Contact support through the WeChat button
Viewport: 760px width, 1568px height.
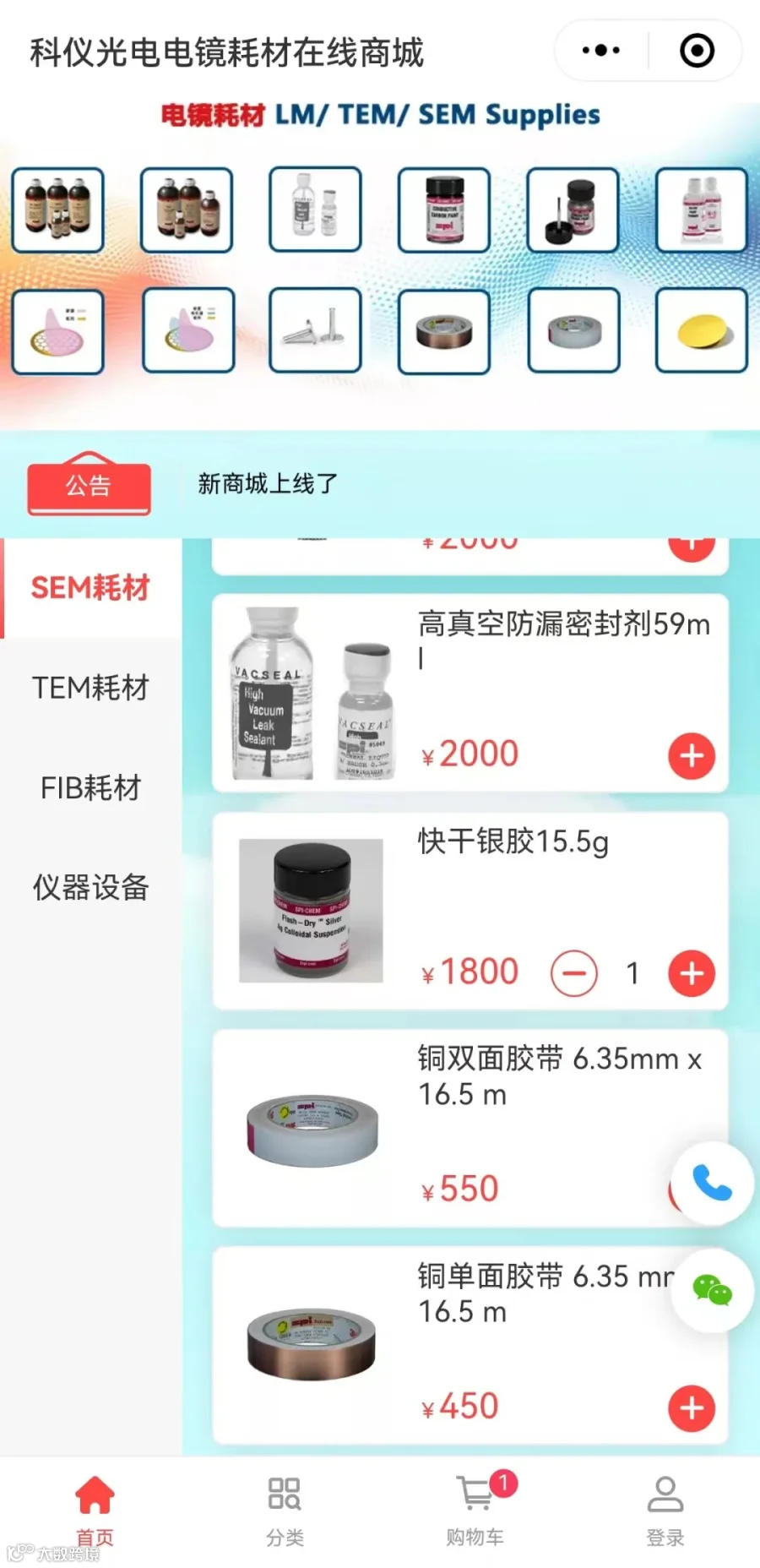pyautogui.click(x=712, y=1291)
